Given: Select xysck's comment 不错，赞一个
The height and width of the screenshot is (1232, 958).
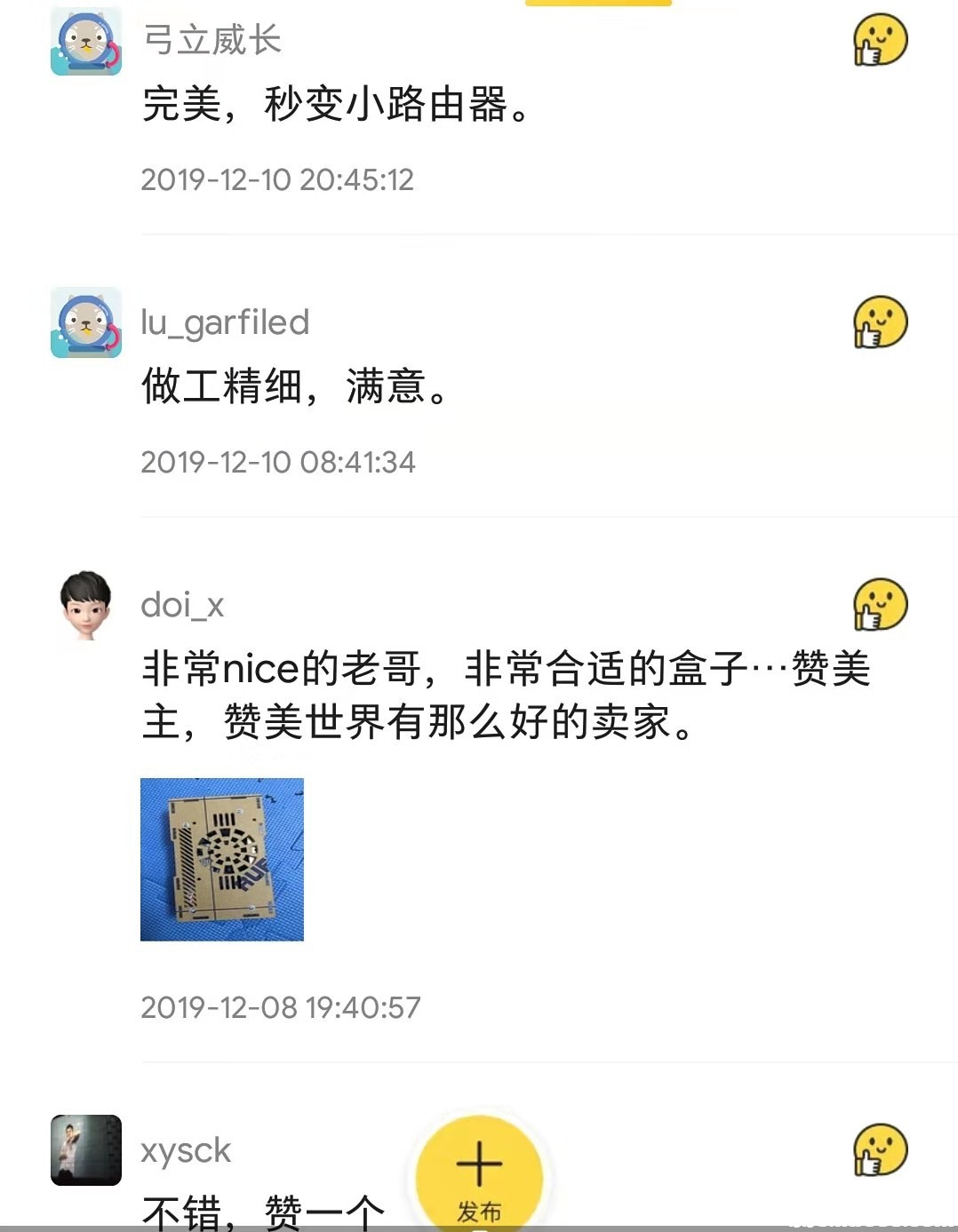Looking at the screenshot, I should click(x=262, y=1208).
